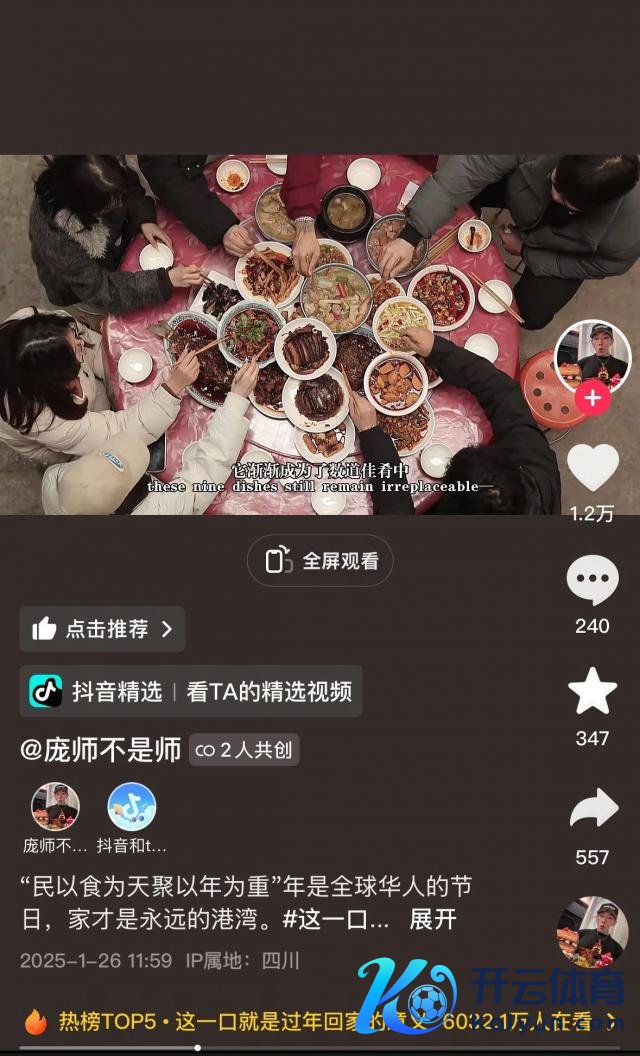This screenshot has height=1056, width=640.
Task: Tap 点击推荐 to recommend the video
Action: point(102,629)
